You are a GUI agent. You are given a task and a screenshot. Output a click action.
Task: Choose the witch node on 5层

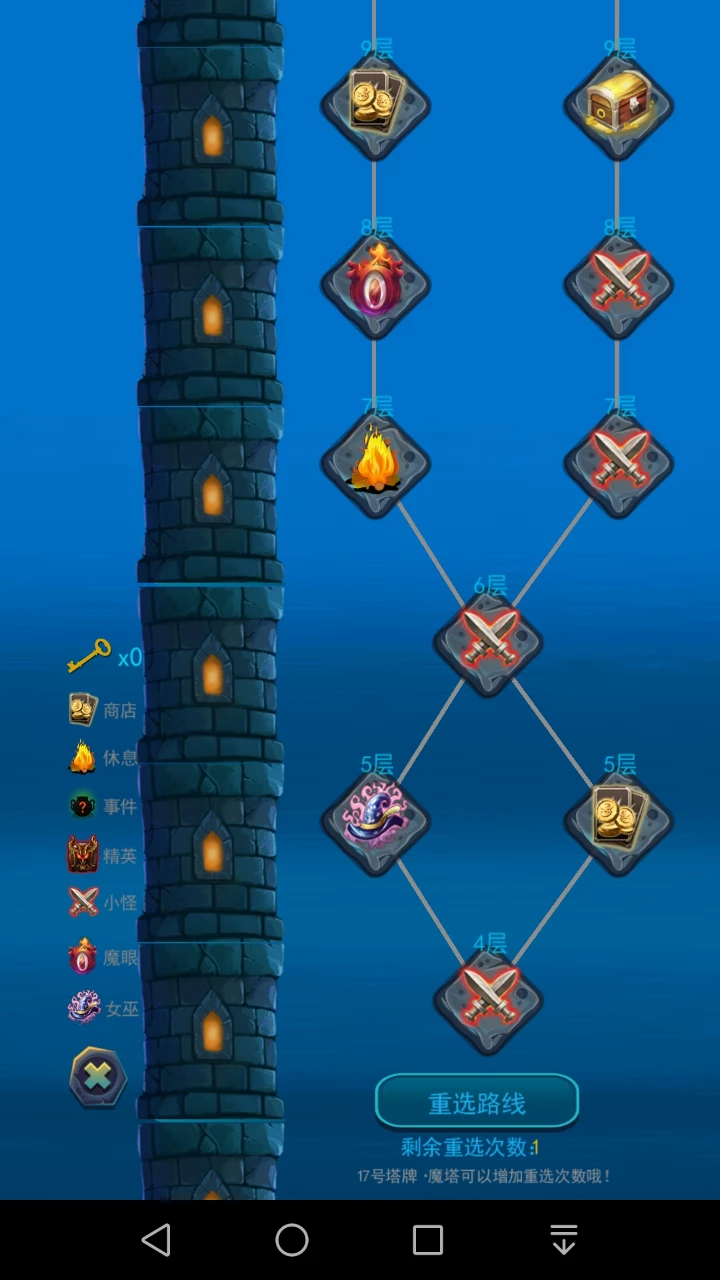[x=375, y=819]
